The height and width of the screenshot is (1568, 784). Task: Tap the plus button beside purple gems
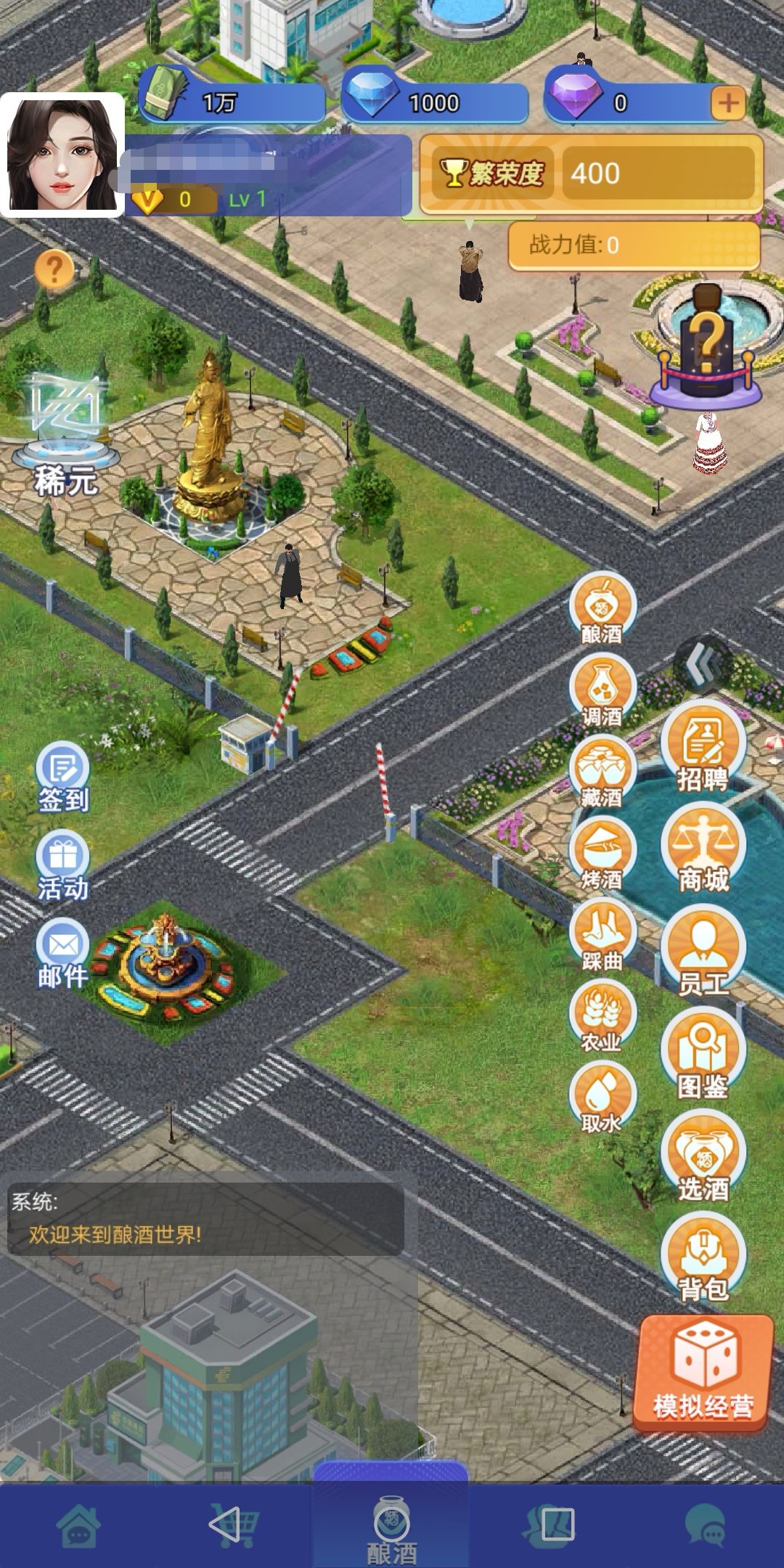(728, 103)
